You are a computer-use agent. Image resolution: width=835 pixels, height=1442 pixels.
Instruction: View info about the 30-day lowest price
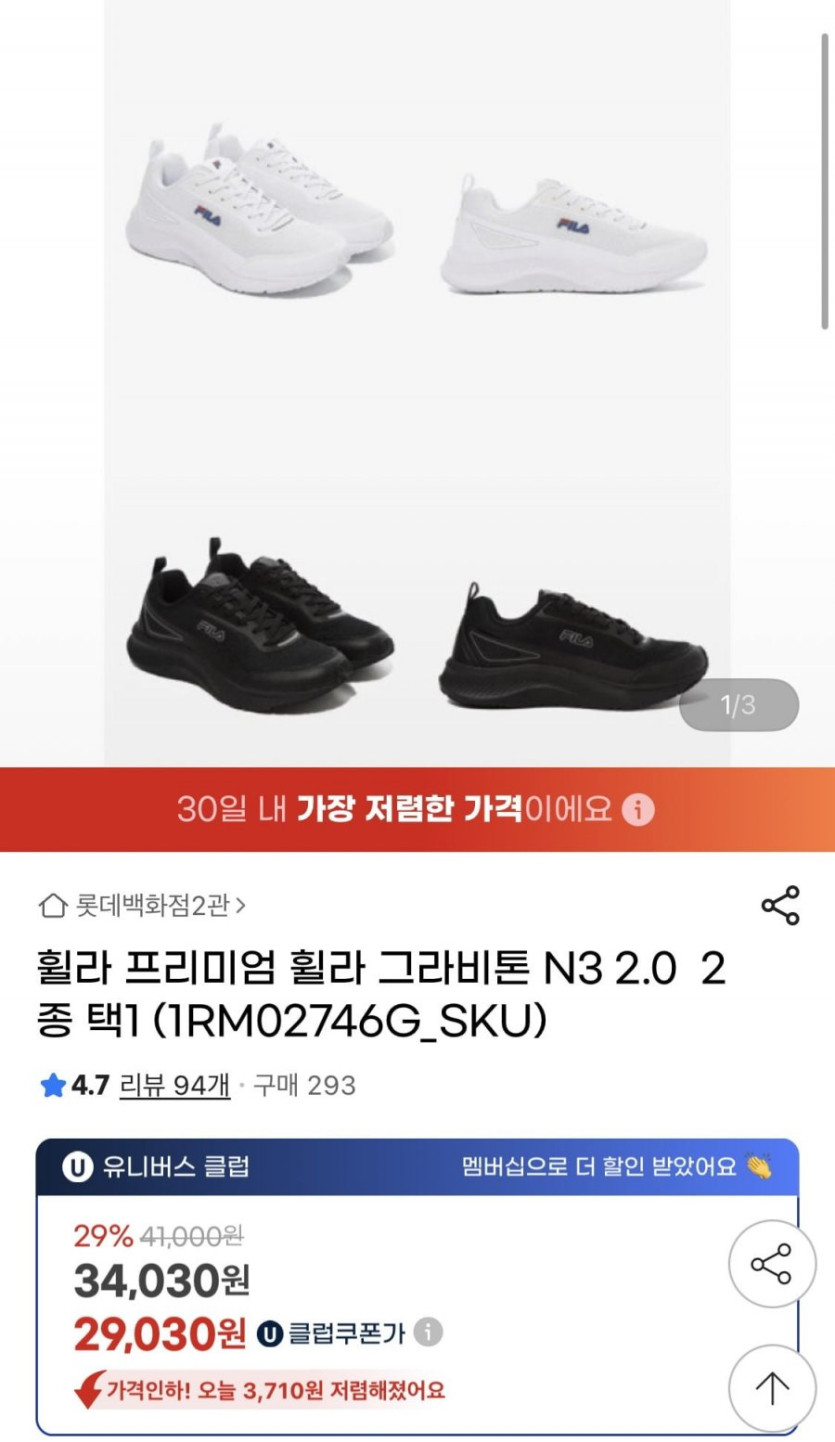coord(638,809)
